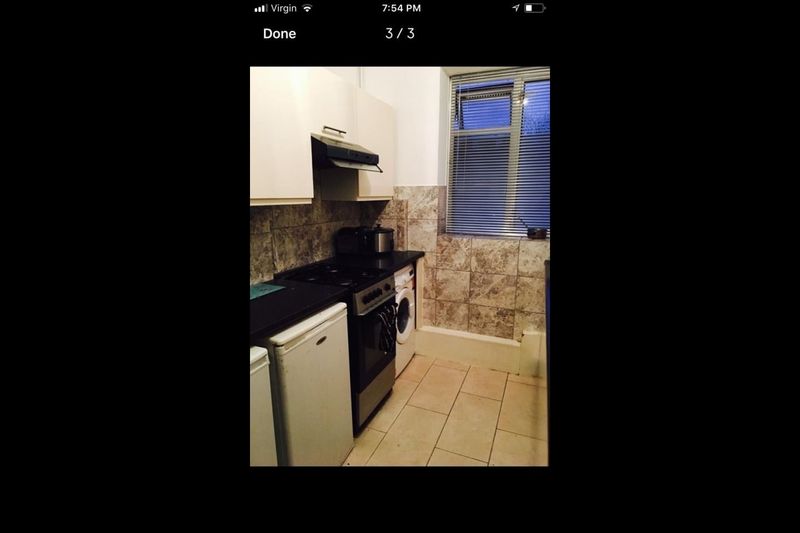The height and width of the screenshot is (533, 800).
Task: Tap Done to close the photo viewer
Action: click(279, 34)
